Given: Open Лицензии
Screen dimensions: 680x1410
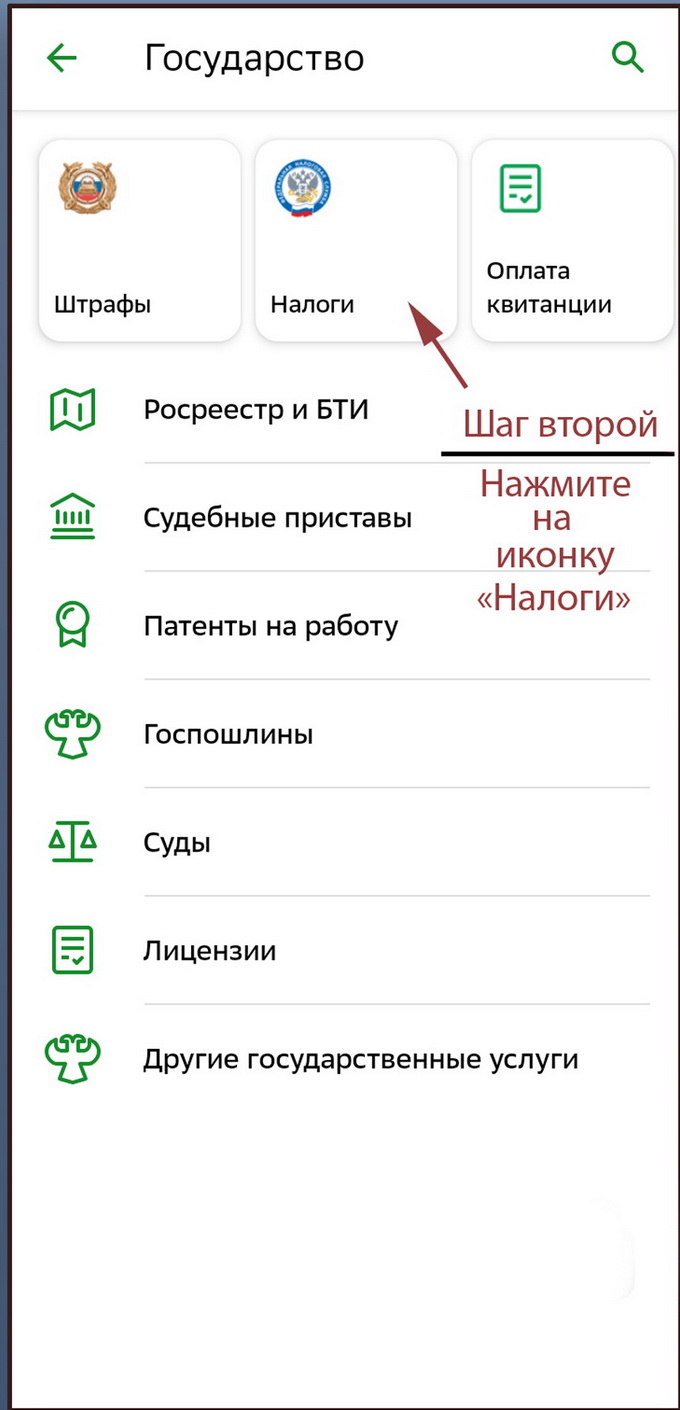Looking at the screenshot, I should click(x=209, y=950).
